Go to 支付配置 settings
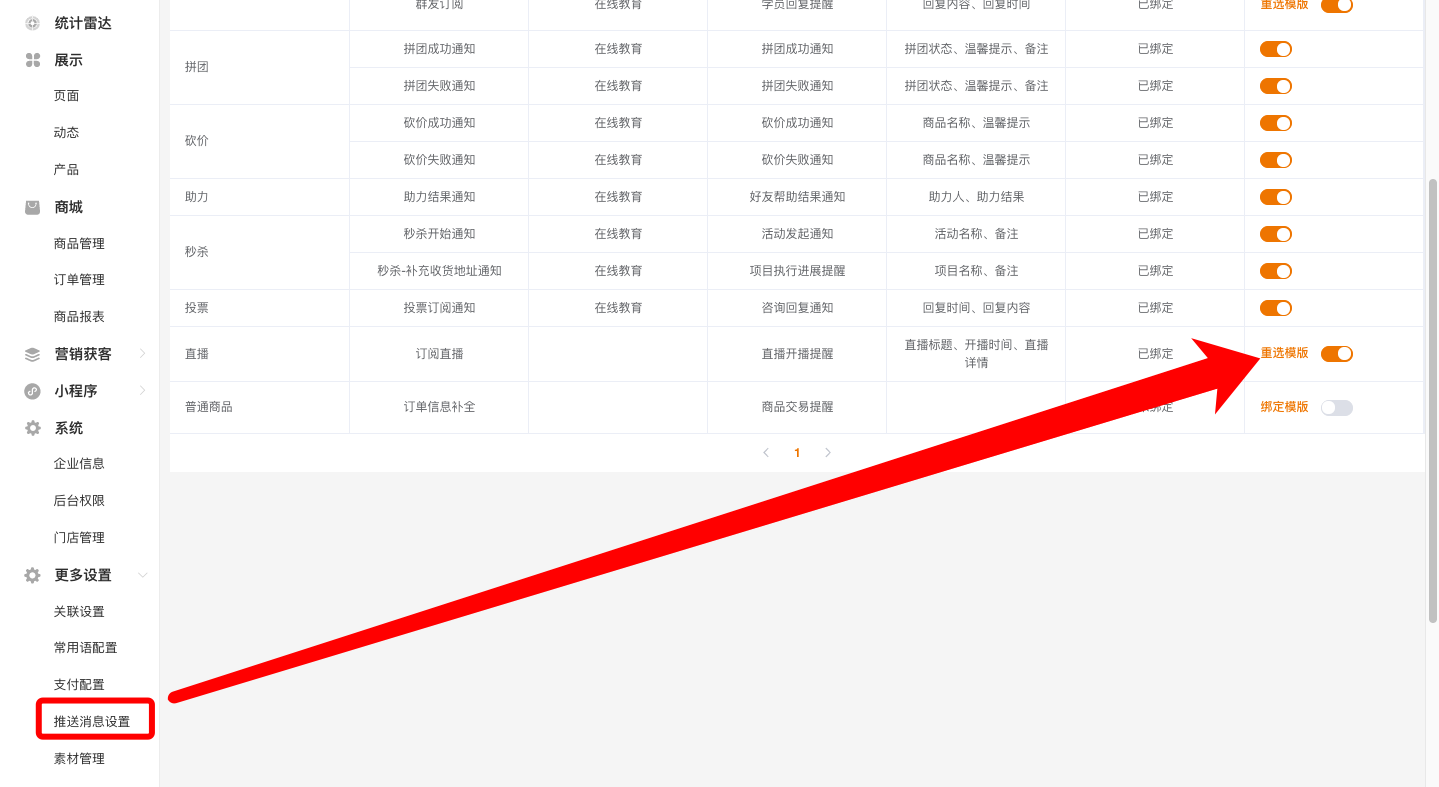This screenshot has width=1439, height=787. click(79, 684)
